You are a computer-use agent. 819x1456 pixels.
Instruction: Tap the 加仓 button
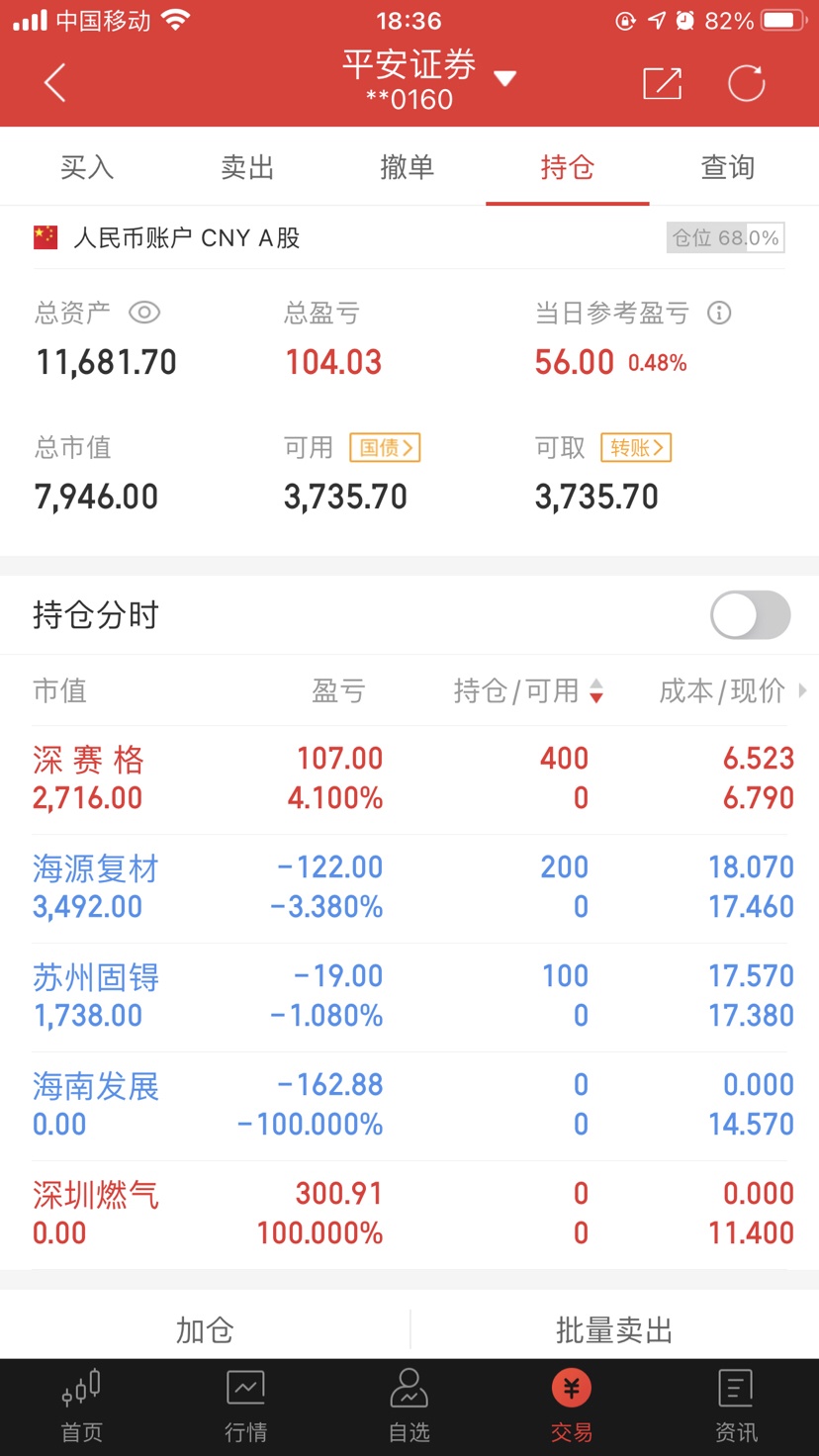tap(205, 1330)
